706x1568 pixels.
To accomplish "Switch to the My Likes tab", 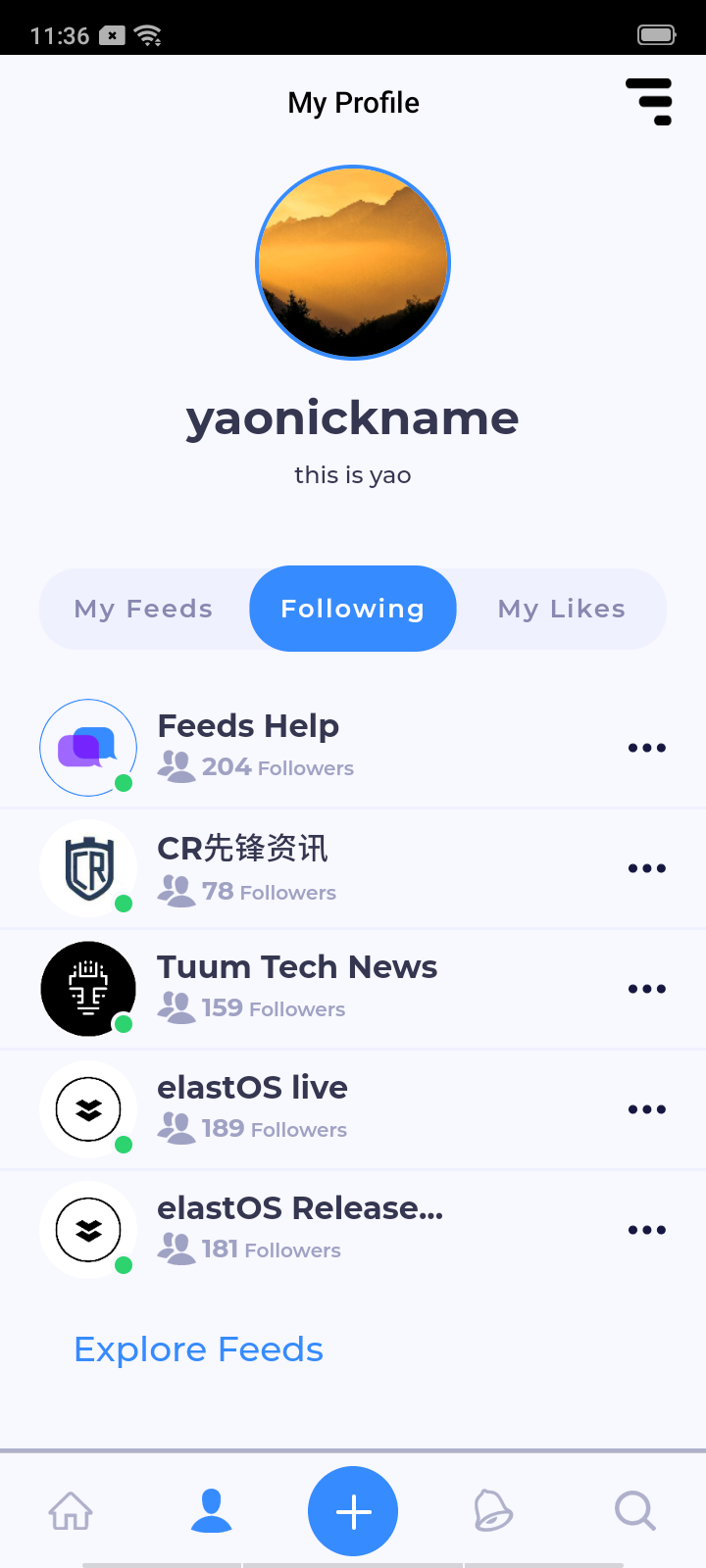I will (562, 609).
